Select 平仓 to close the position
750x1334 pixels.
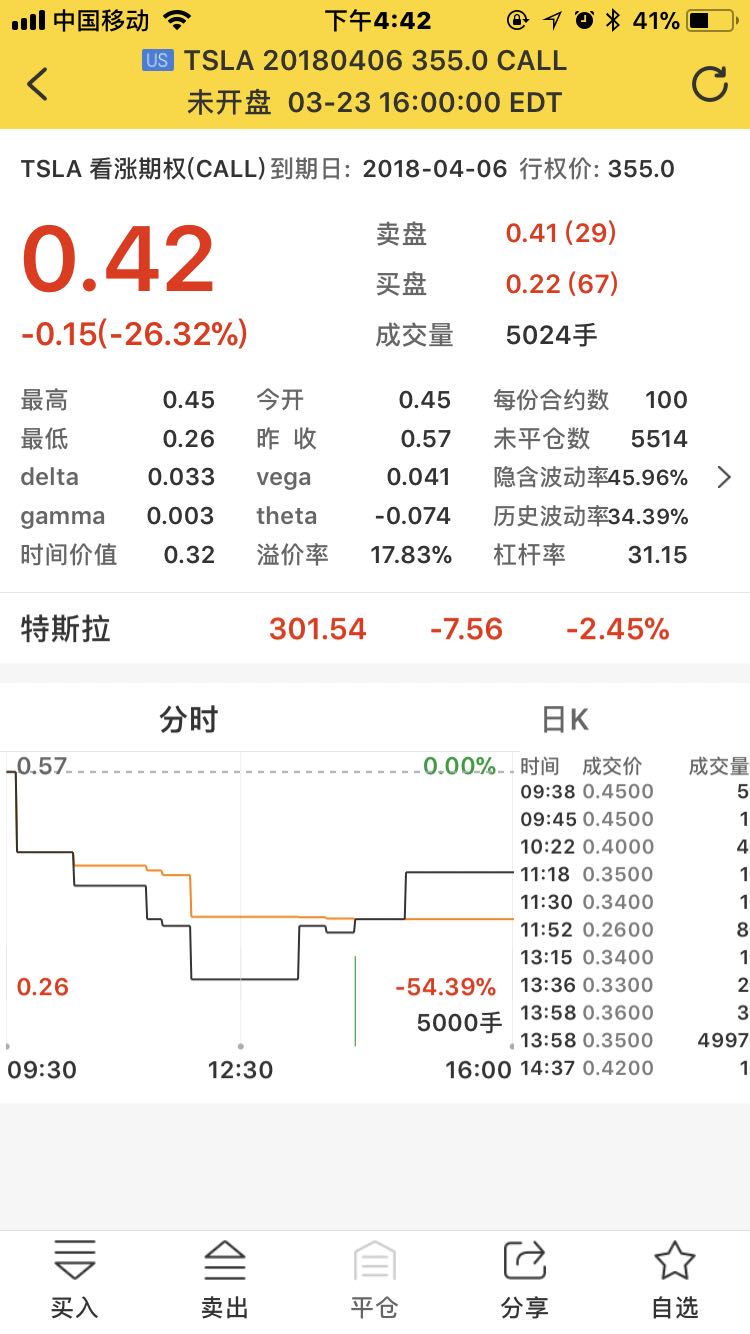tap(375, 1280)
